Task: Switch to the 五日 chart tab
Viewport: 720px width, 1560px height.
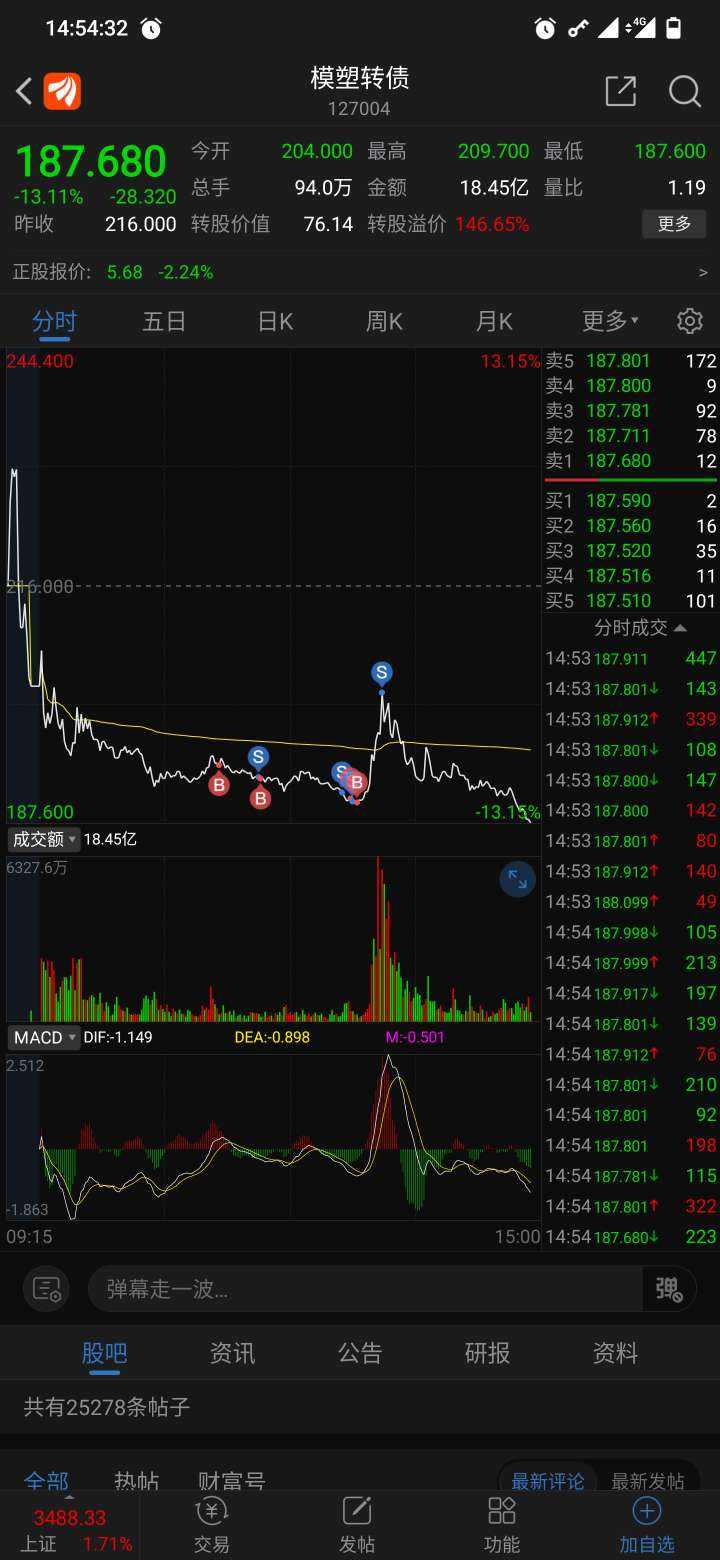Action: (164, 321)
